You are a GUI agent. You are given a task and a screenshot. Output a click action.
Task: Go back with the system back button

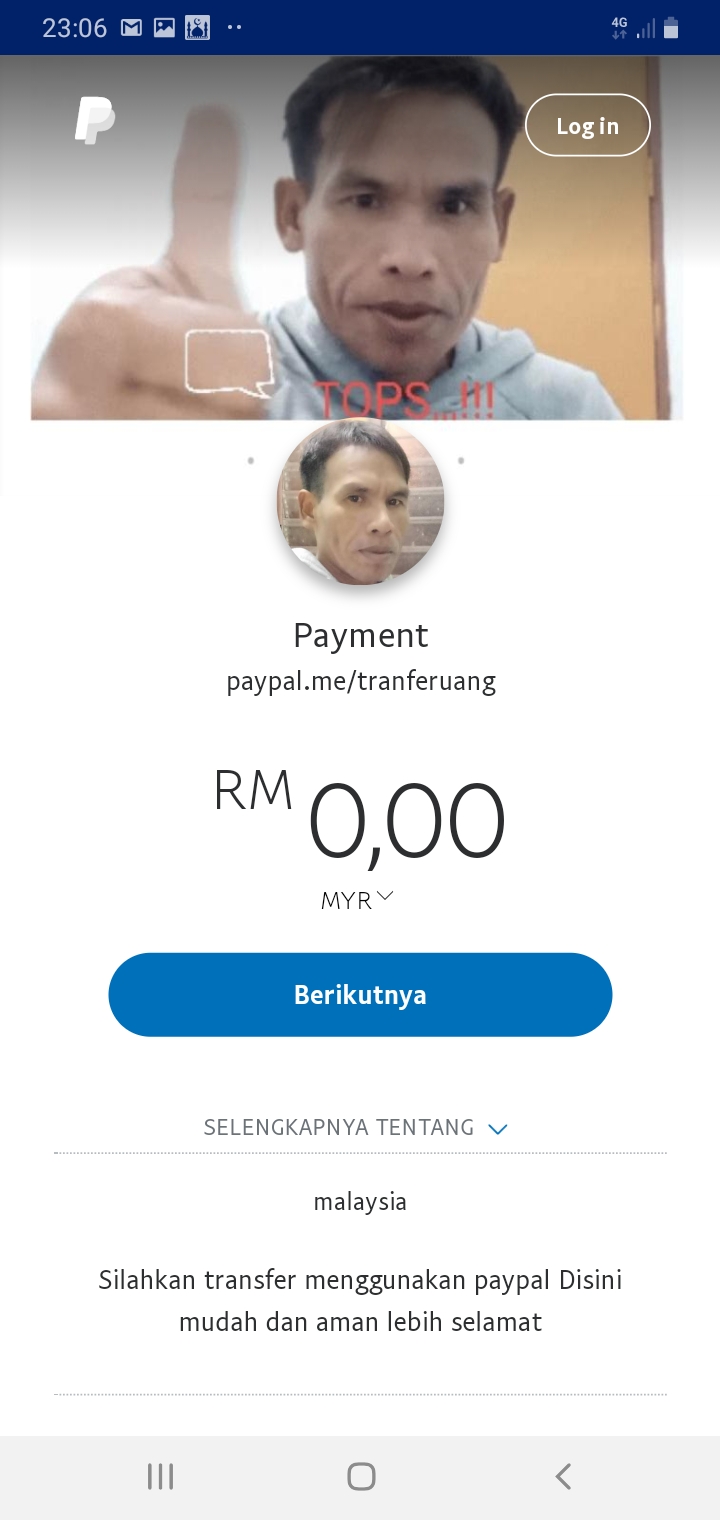click(563, 1476)
